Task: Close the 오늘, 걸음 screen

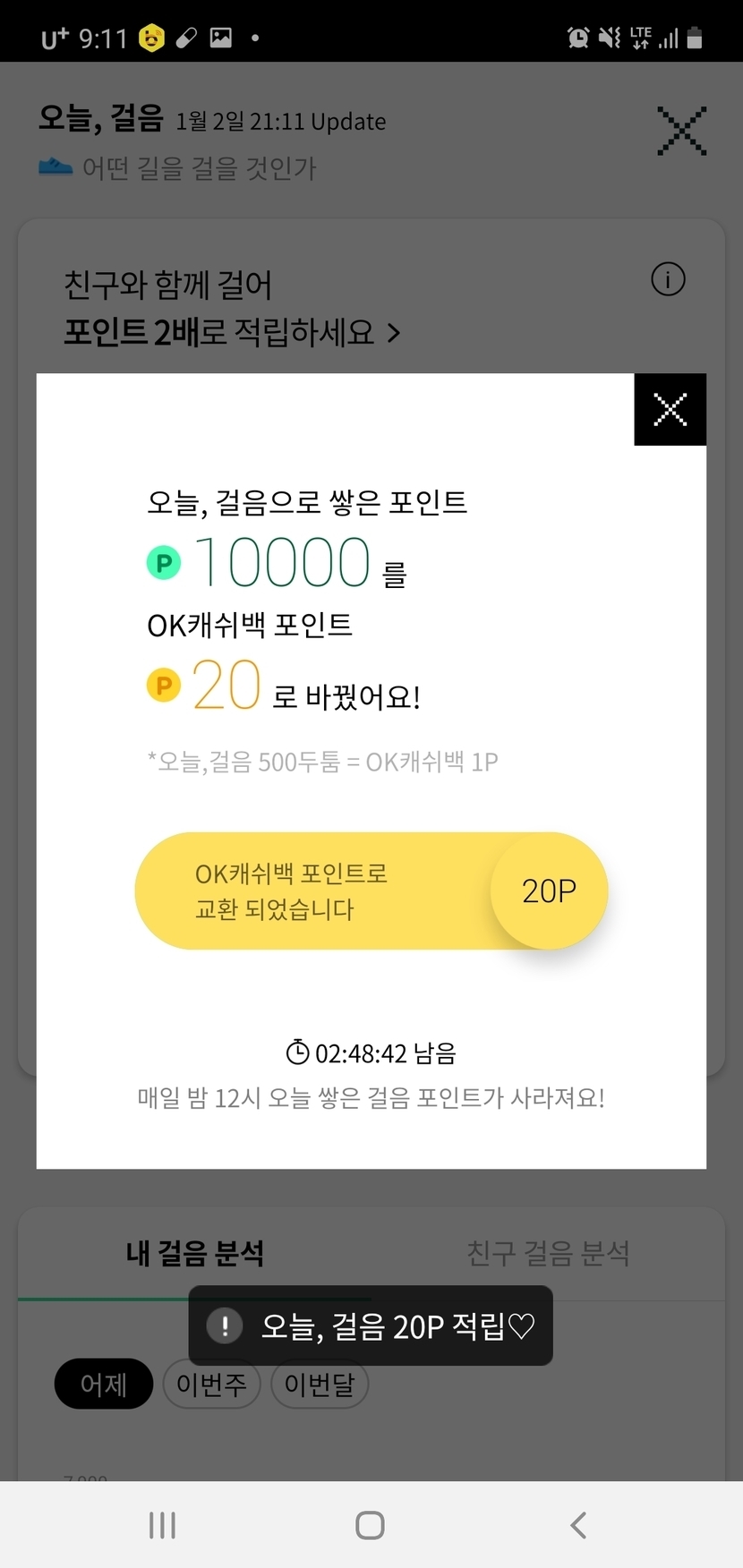Action: [681, 131]
